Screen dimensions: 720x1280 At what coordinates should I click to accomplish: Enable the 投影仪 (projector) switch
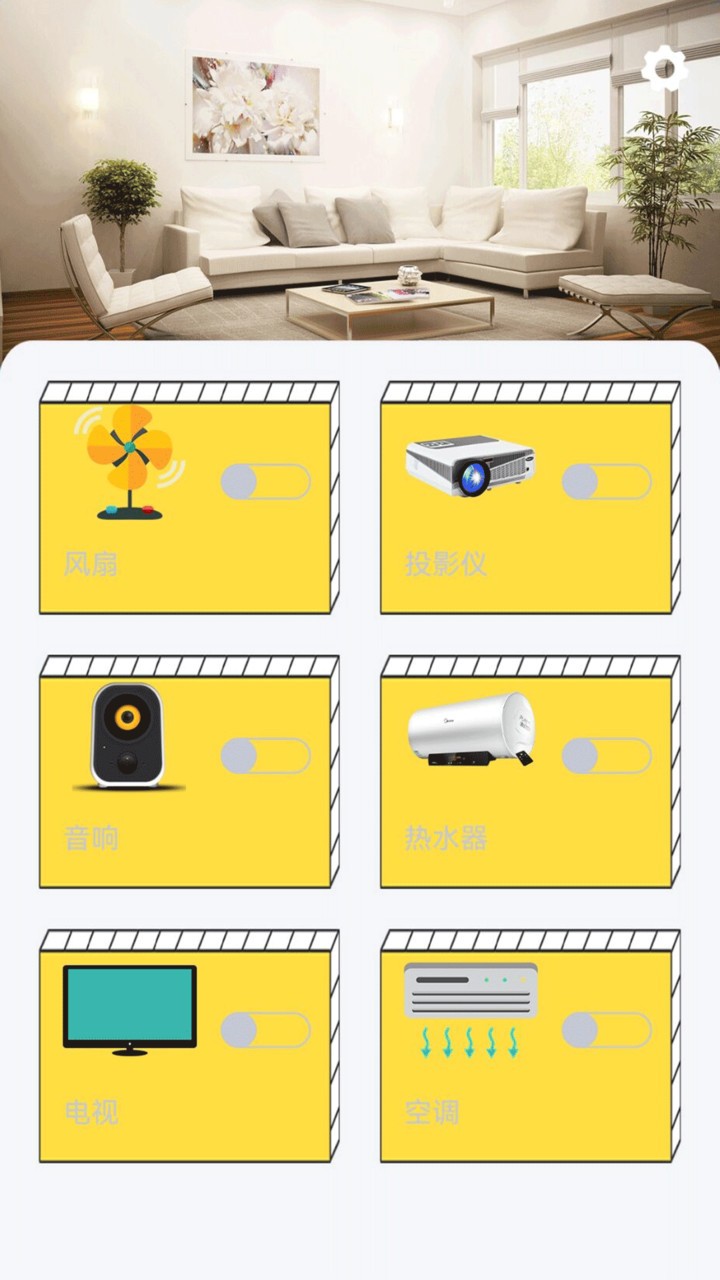pyautogui.click(x=607, y=482)
